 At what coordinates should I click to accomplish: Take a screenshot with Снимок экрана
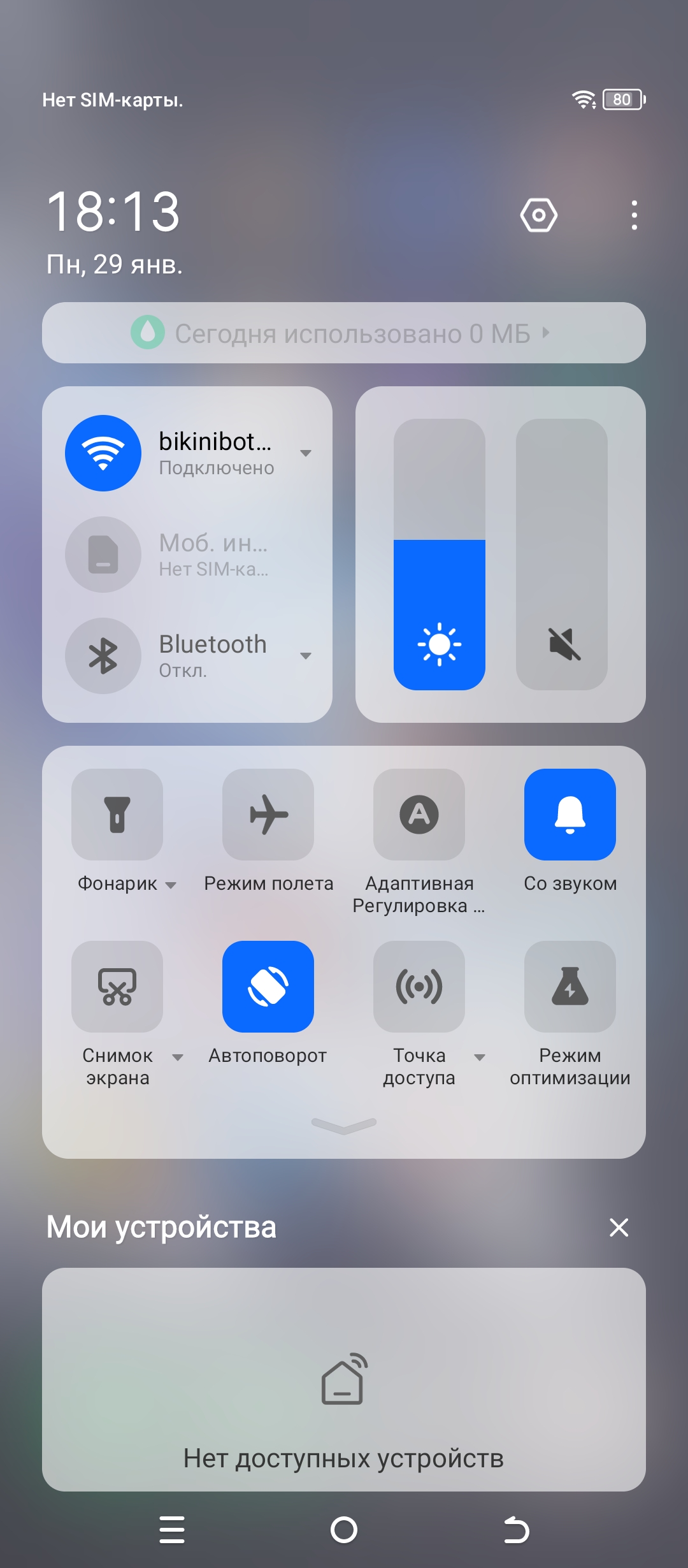pyautogui.click(x=117, y=987)
